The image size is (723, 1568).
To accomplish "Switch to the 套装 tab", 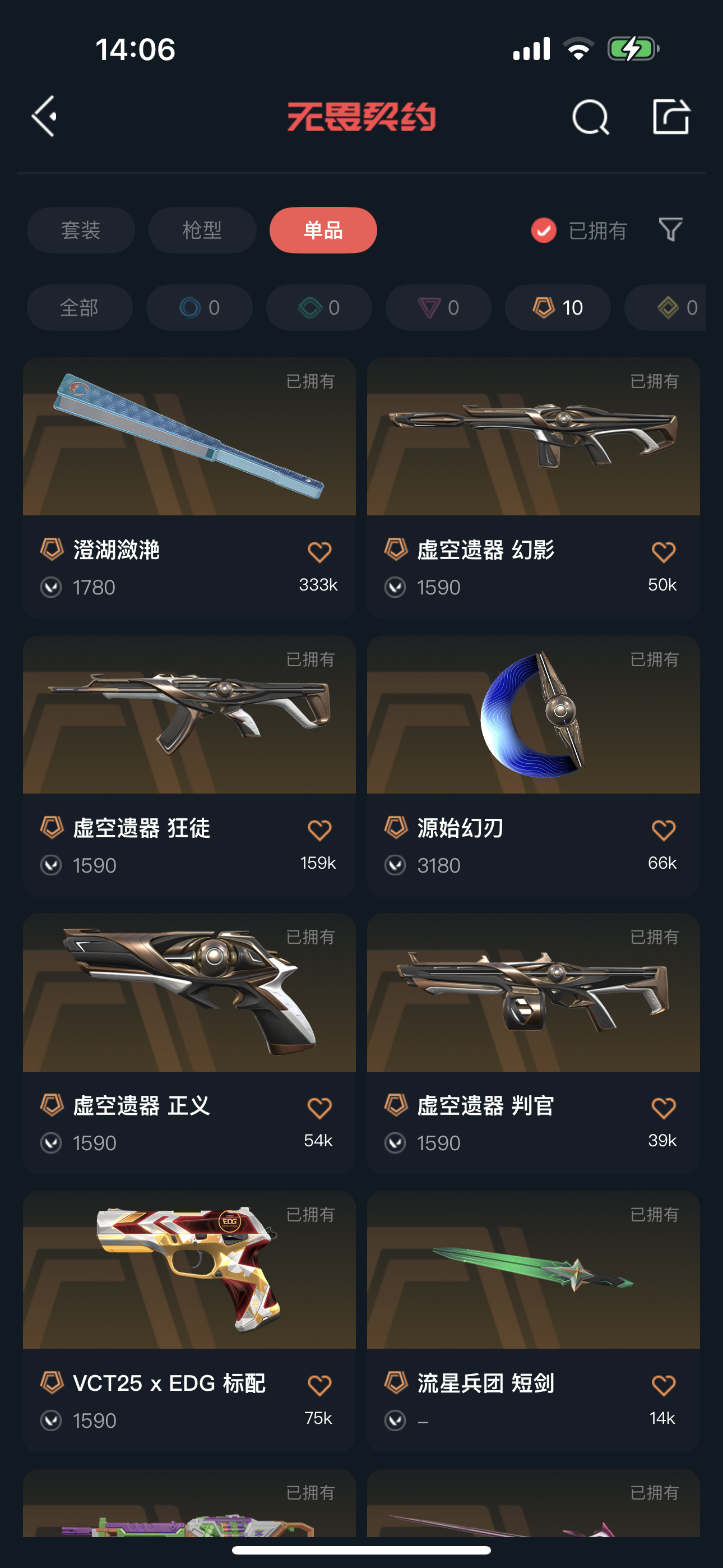I will [80, 230].
